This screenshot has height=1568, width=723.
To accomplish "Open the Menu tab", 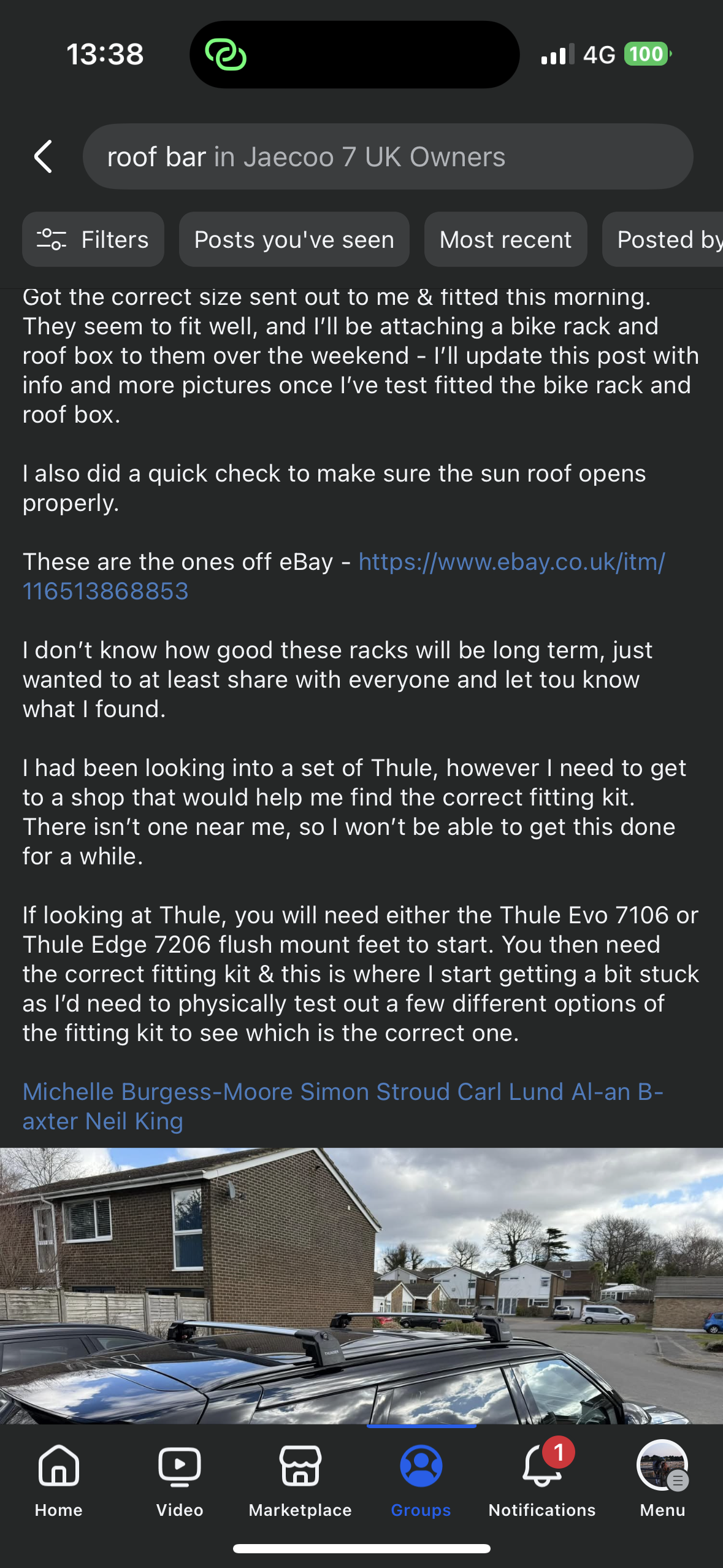I will click(662, 1480).
